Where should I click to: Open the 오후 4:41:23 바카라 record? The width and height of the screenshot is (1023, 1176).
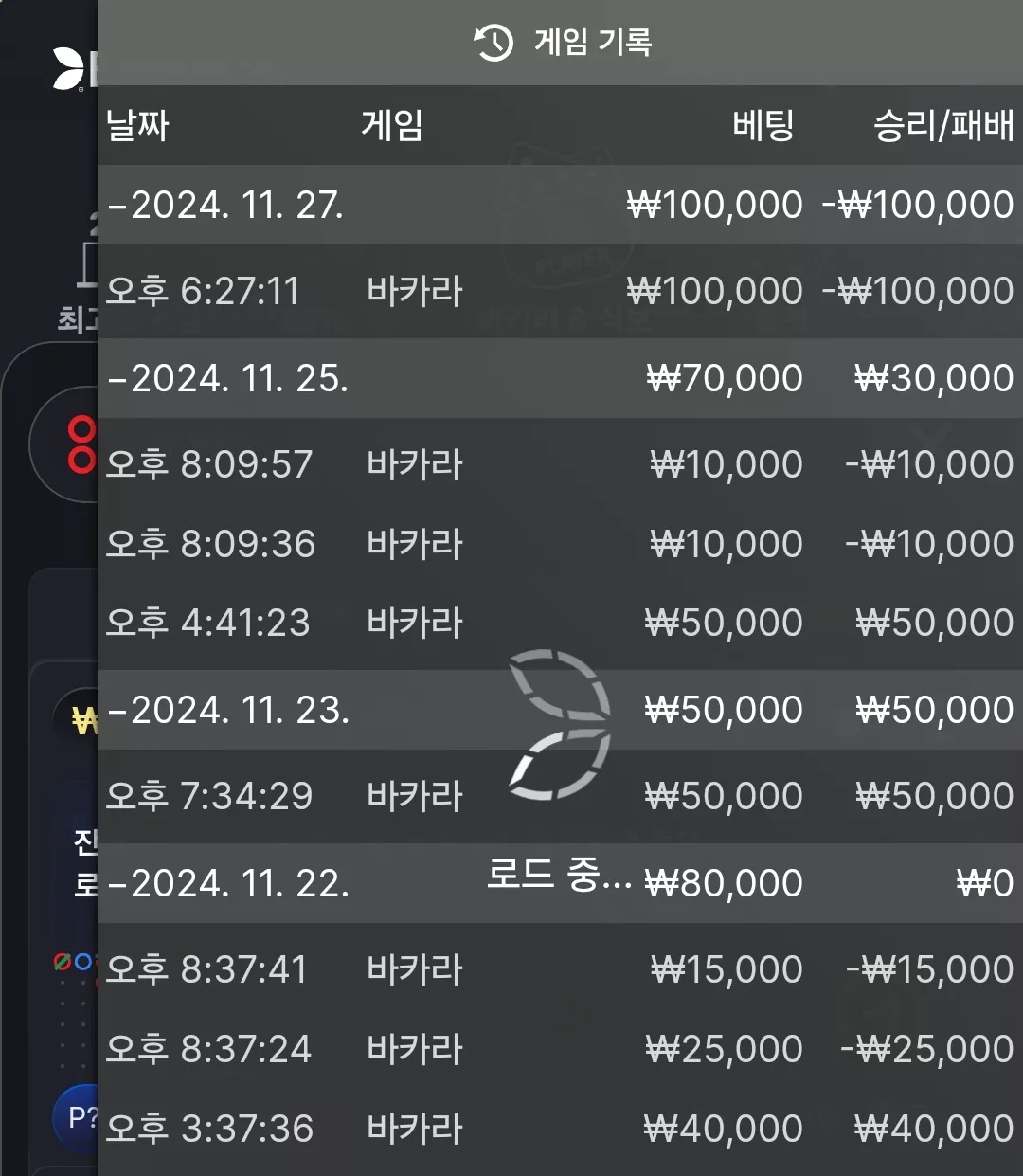(x=560, y=623)
